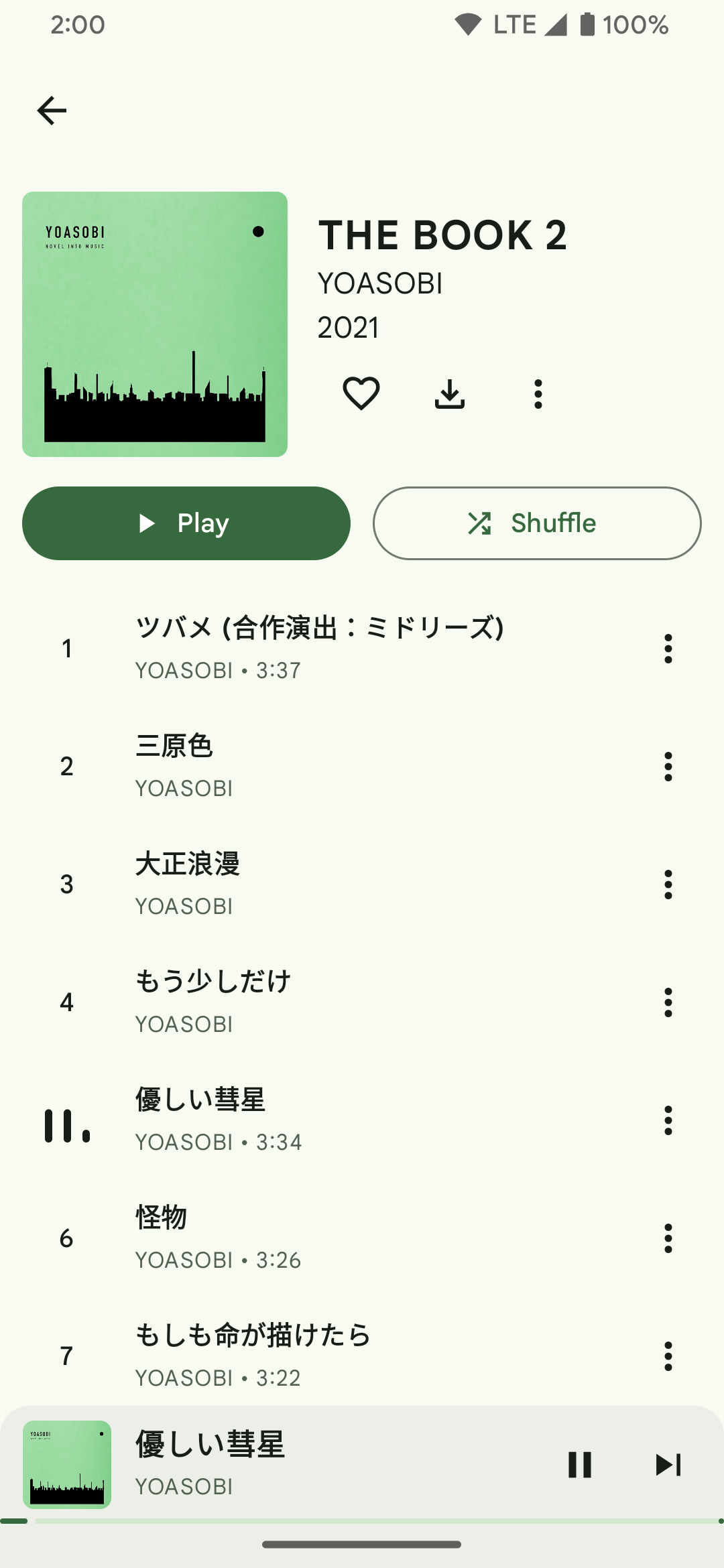Tap the album cover thumbnail in the mini player
The width and height of the screenshot is (724, 1568).
click(x=66, y=1463)
